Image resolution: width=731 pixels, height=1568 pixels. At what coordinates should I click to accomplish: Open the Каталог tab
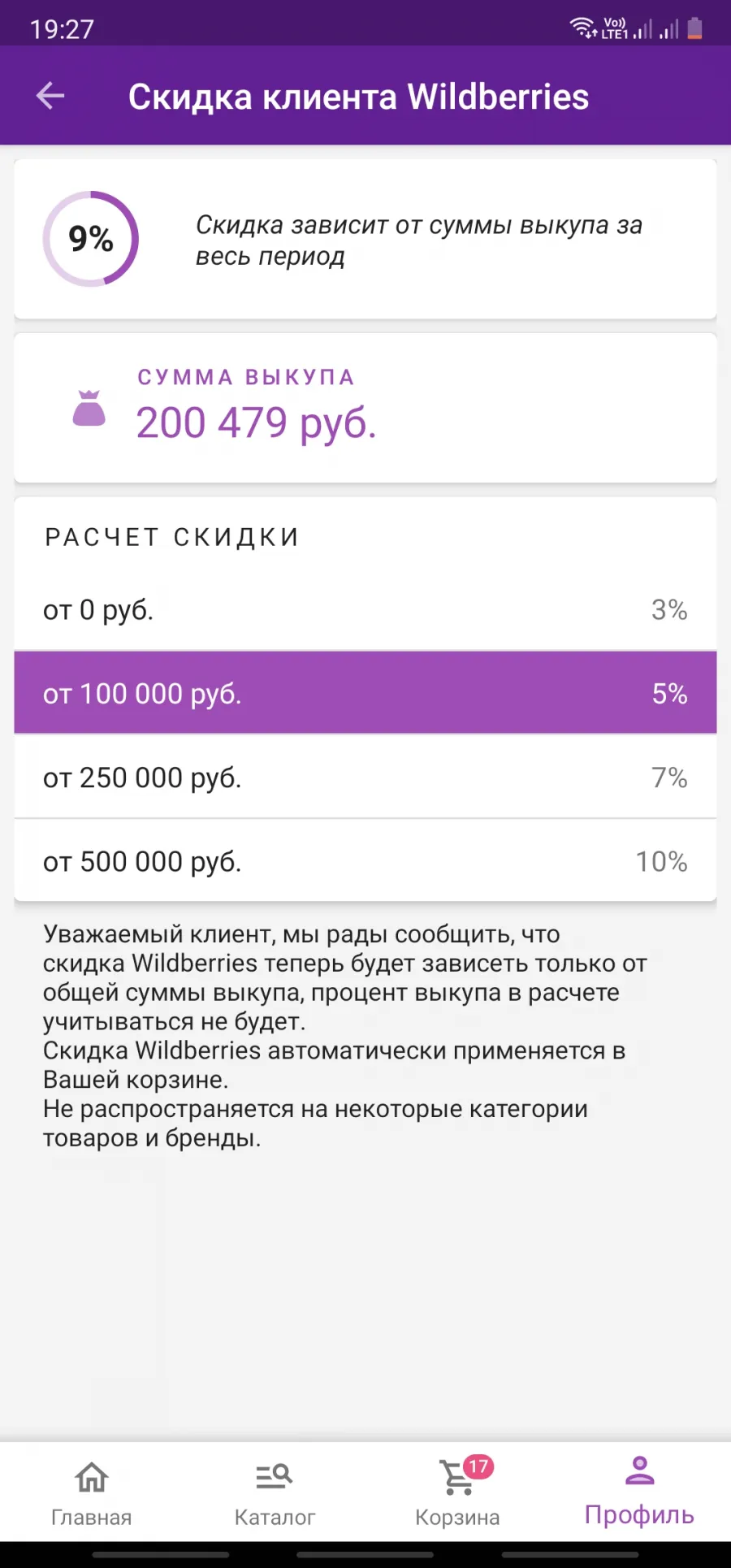click(275, 1492)
